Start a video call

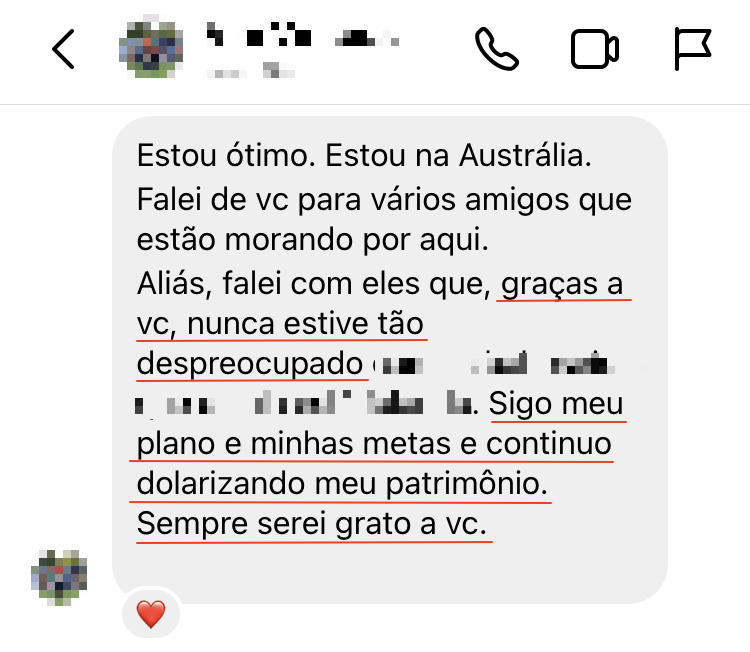click(594, 49)
